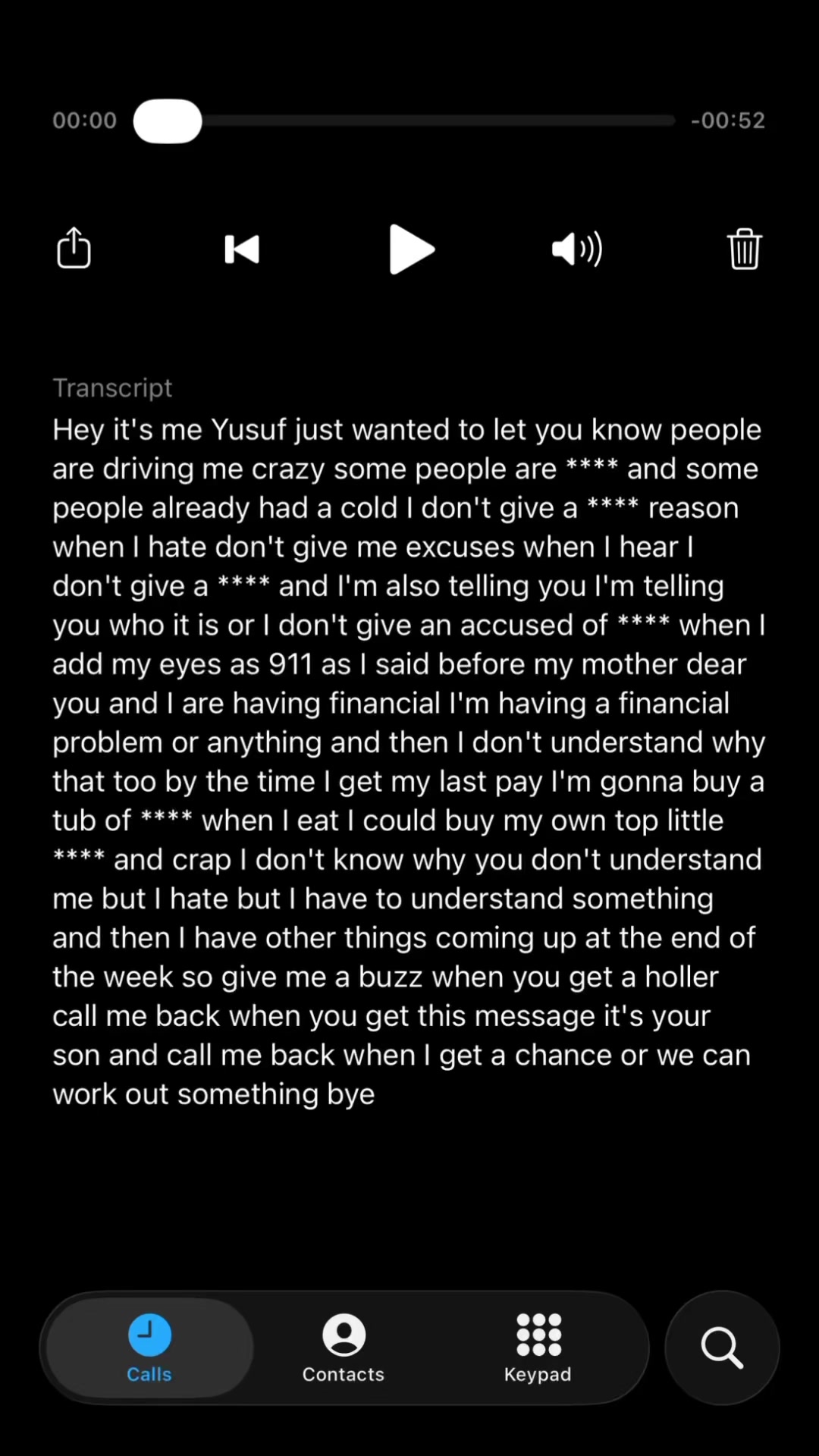
Task: Open search with the magnifier button
Action: tap(722, 1348)
